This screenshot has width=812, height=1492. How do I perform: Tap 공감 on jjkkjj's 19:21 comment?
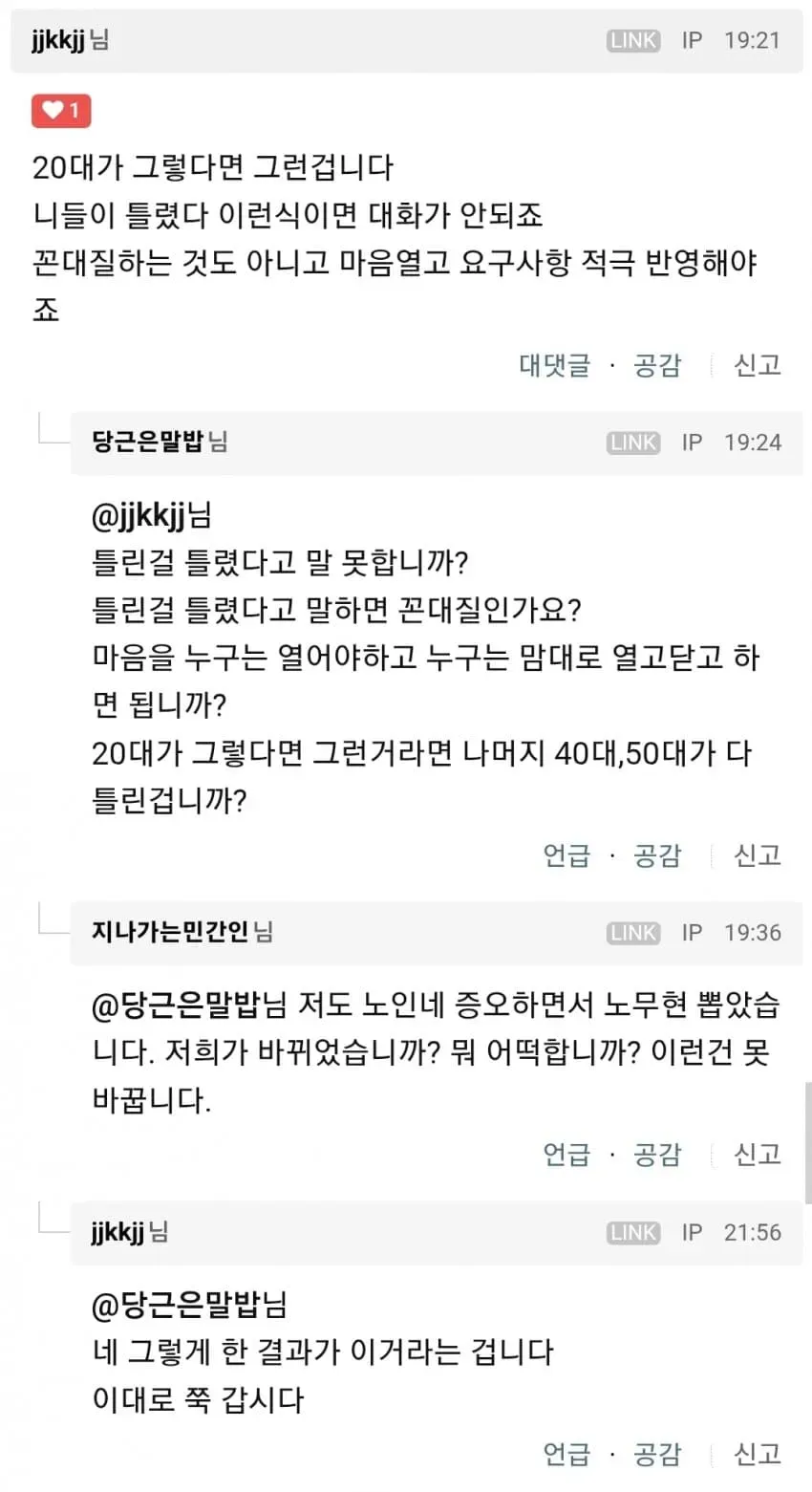click(x=657, y=365)
